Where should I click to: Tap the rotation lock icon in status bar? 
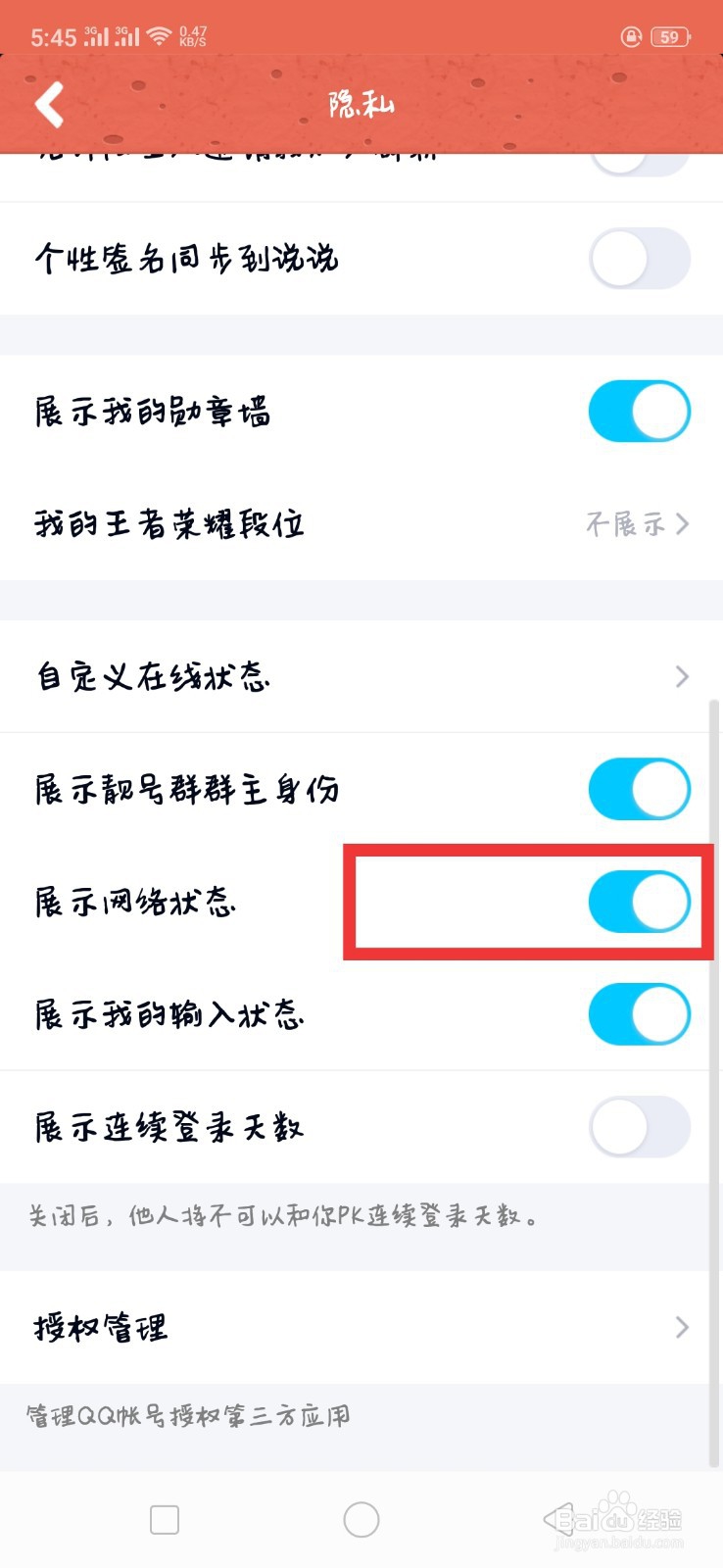[x=630, y=36]
